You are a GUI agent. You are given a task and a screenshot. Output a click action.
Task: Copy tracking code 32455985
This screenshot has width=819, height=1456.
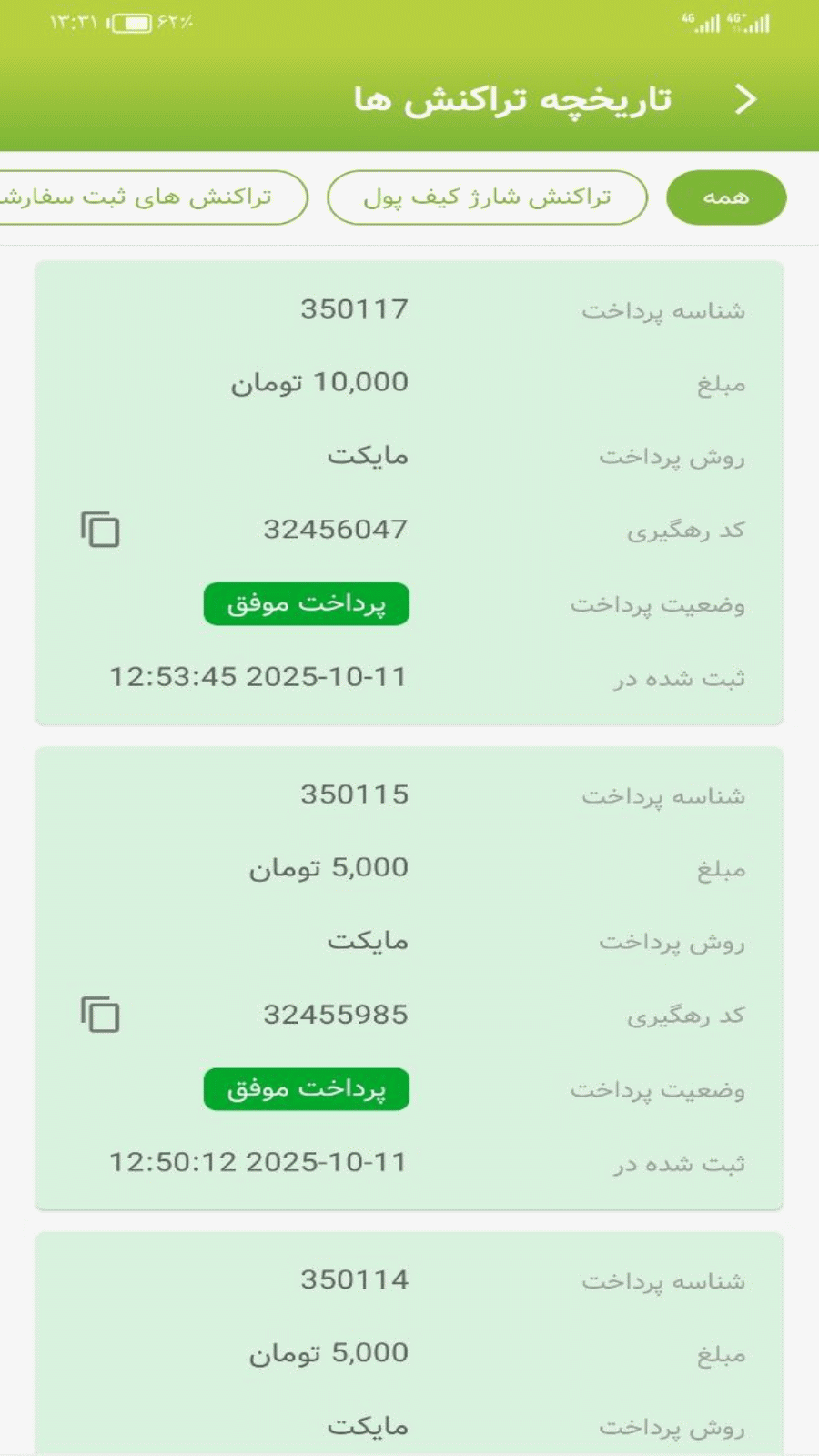[x=100, y=1015]
